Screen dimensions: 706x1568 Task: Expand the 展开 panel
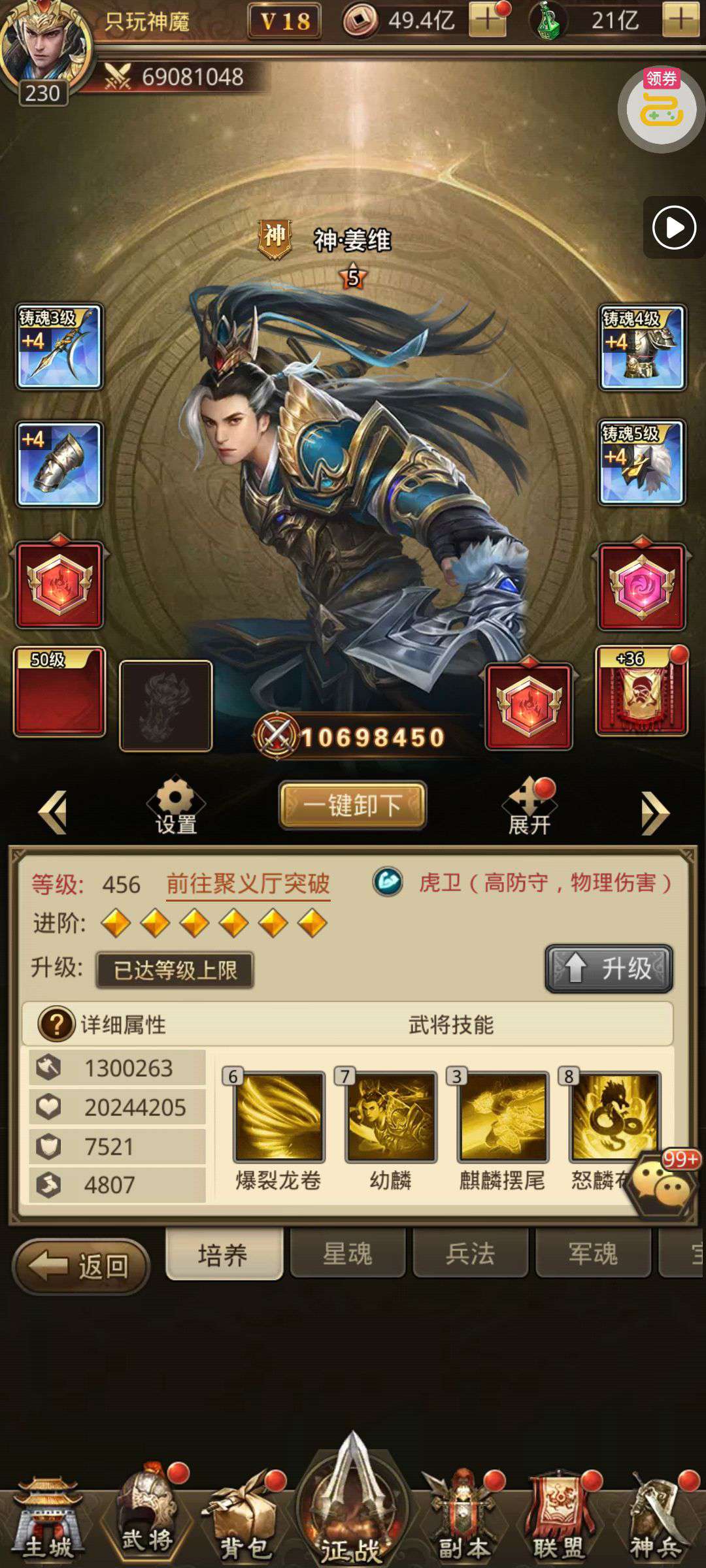tap(529, 807)
